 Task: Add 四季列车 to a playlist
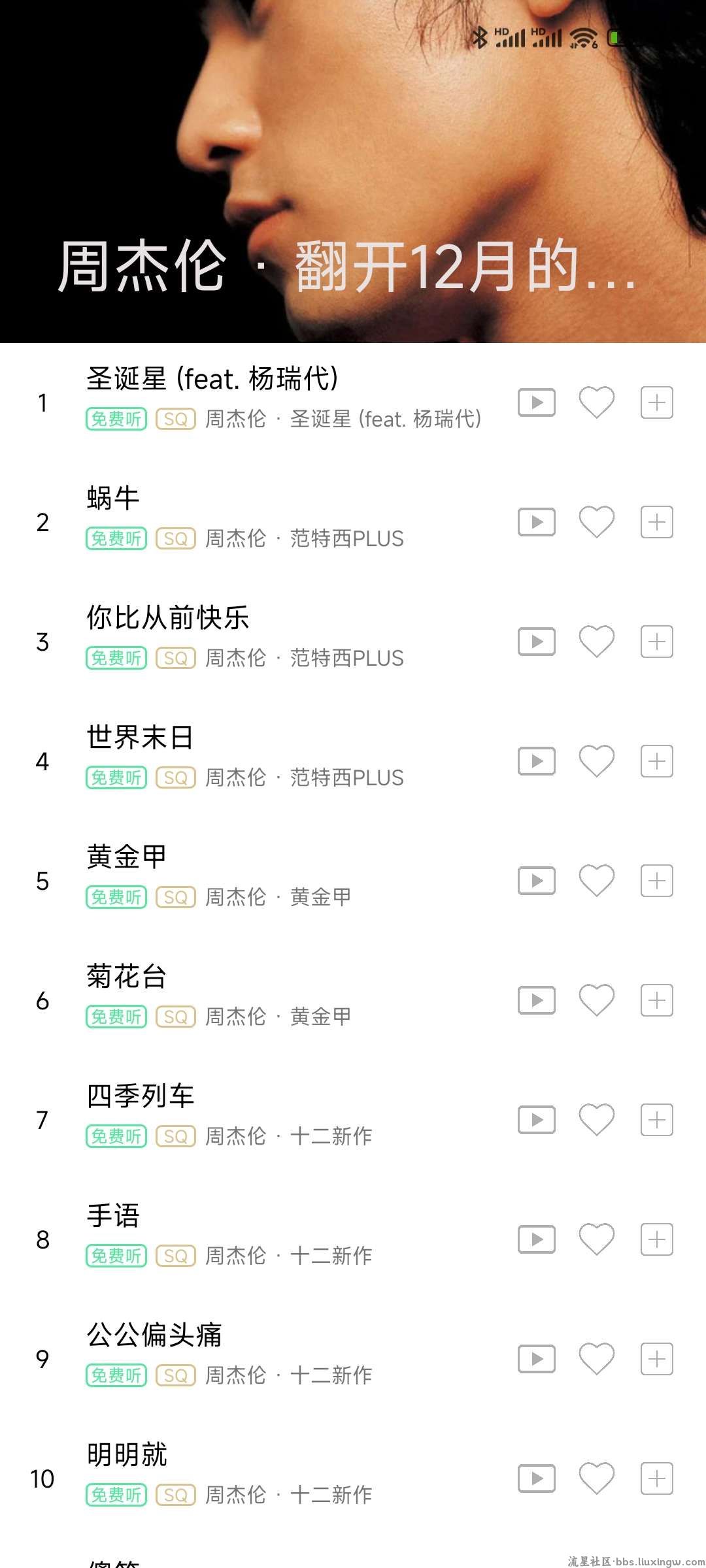(x=657, y=1120)
